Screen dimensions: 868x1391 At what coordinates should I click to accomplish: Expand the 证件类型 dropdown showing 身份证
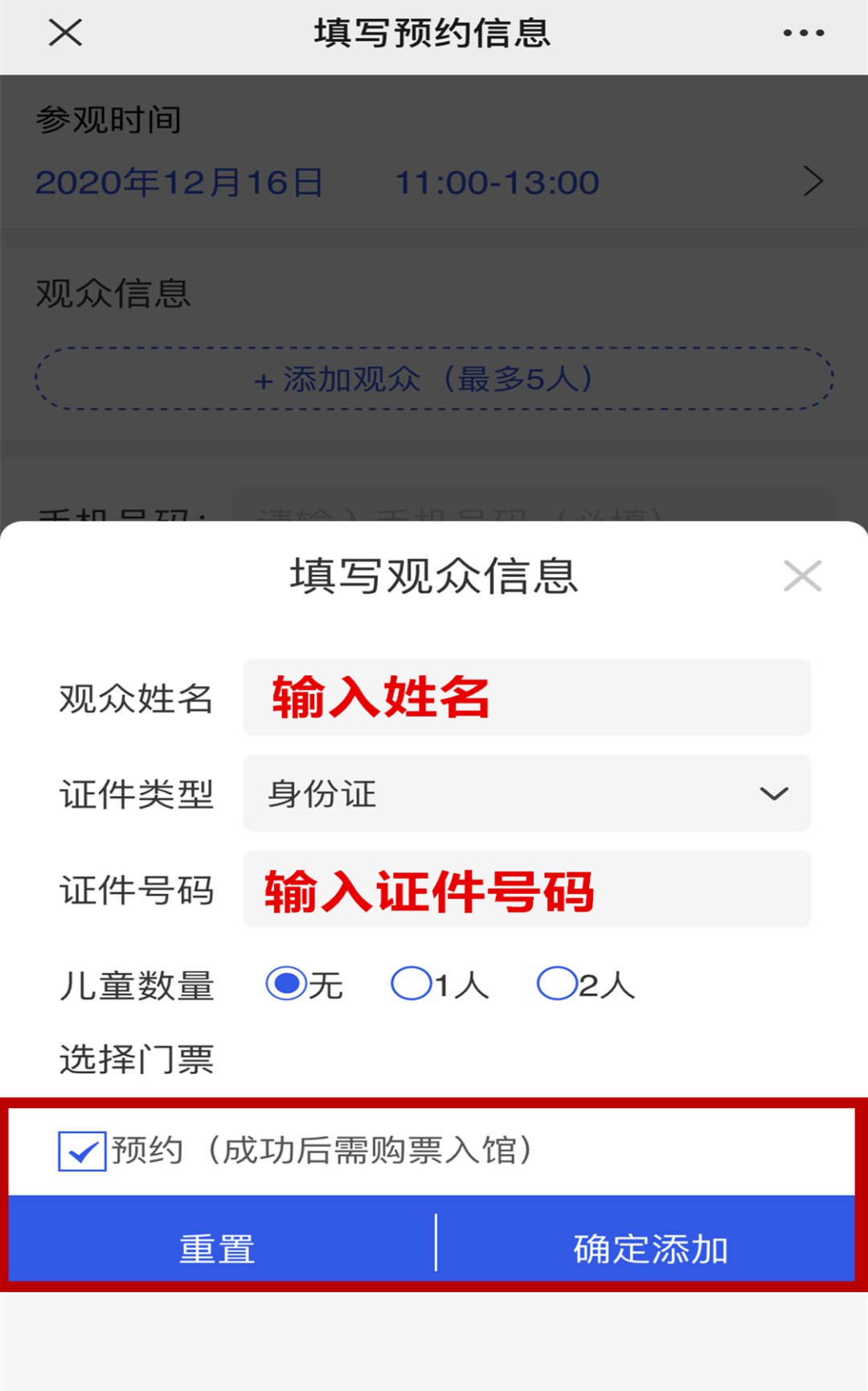point(526,793)
